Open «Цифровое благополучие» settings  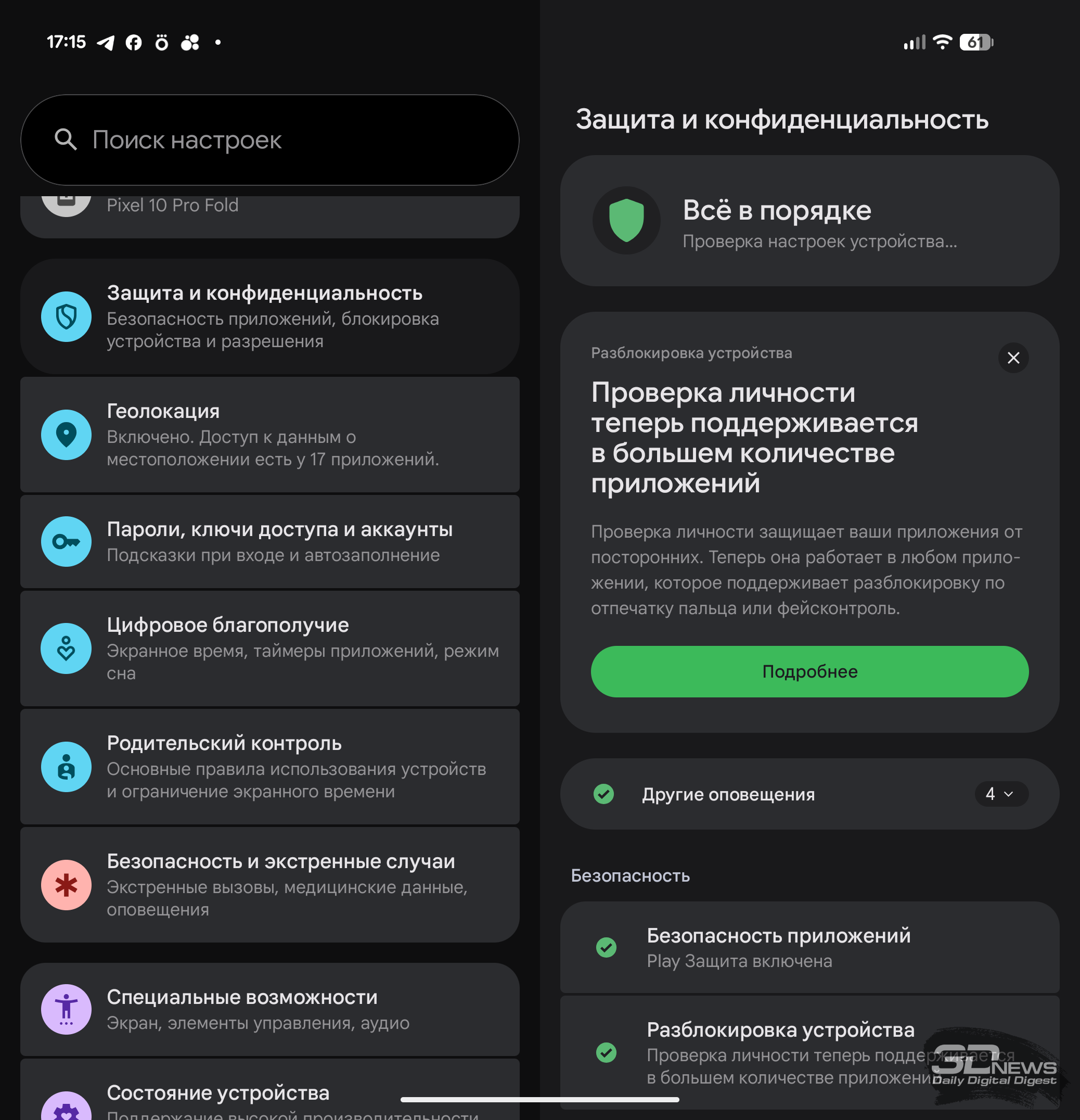pos(269,648)
